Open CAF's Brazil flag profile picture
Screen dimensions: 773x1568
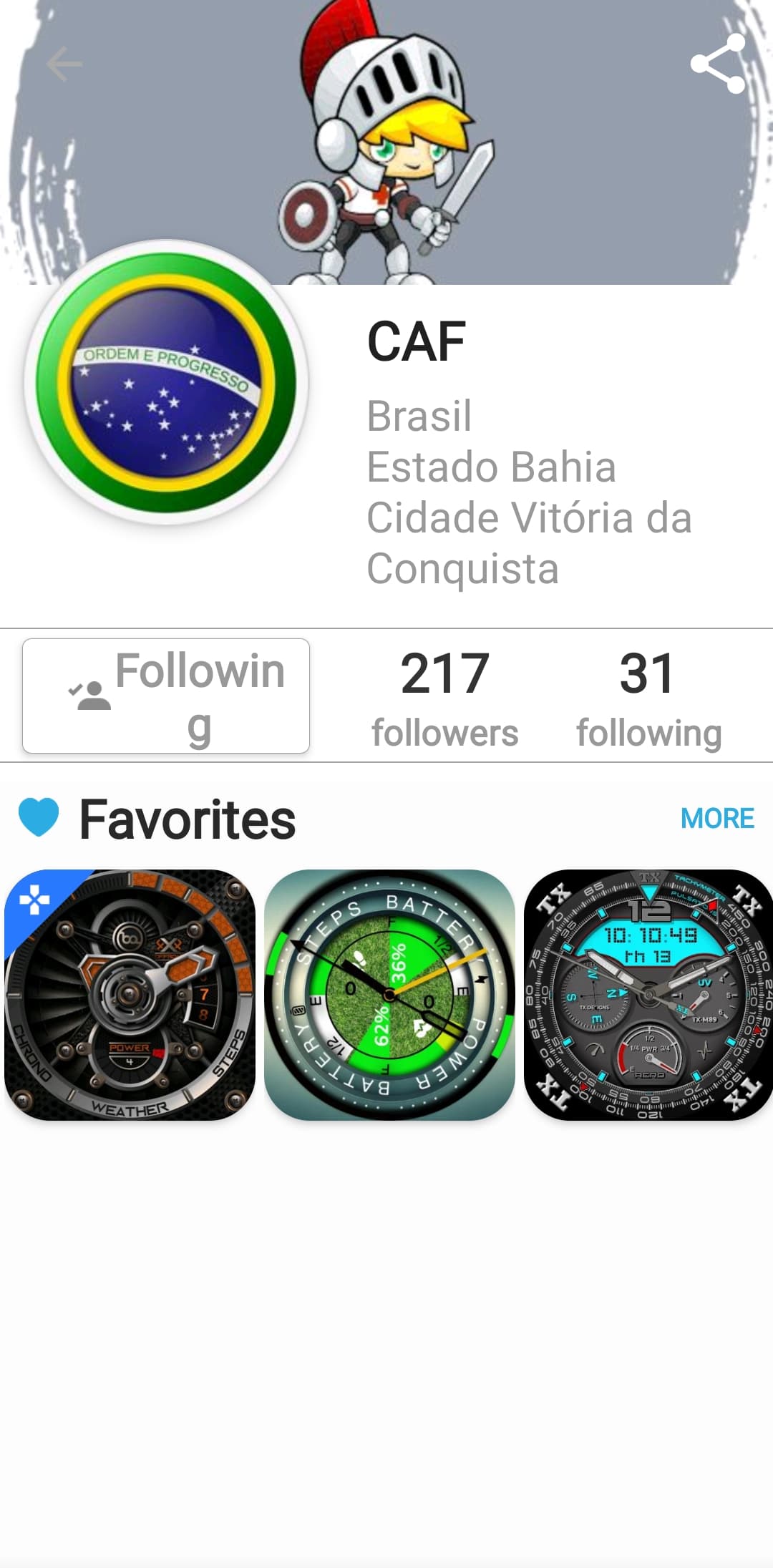point(166,383)
